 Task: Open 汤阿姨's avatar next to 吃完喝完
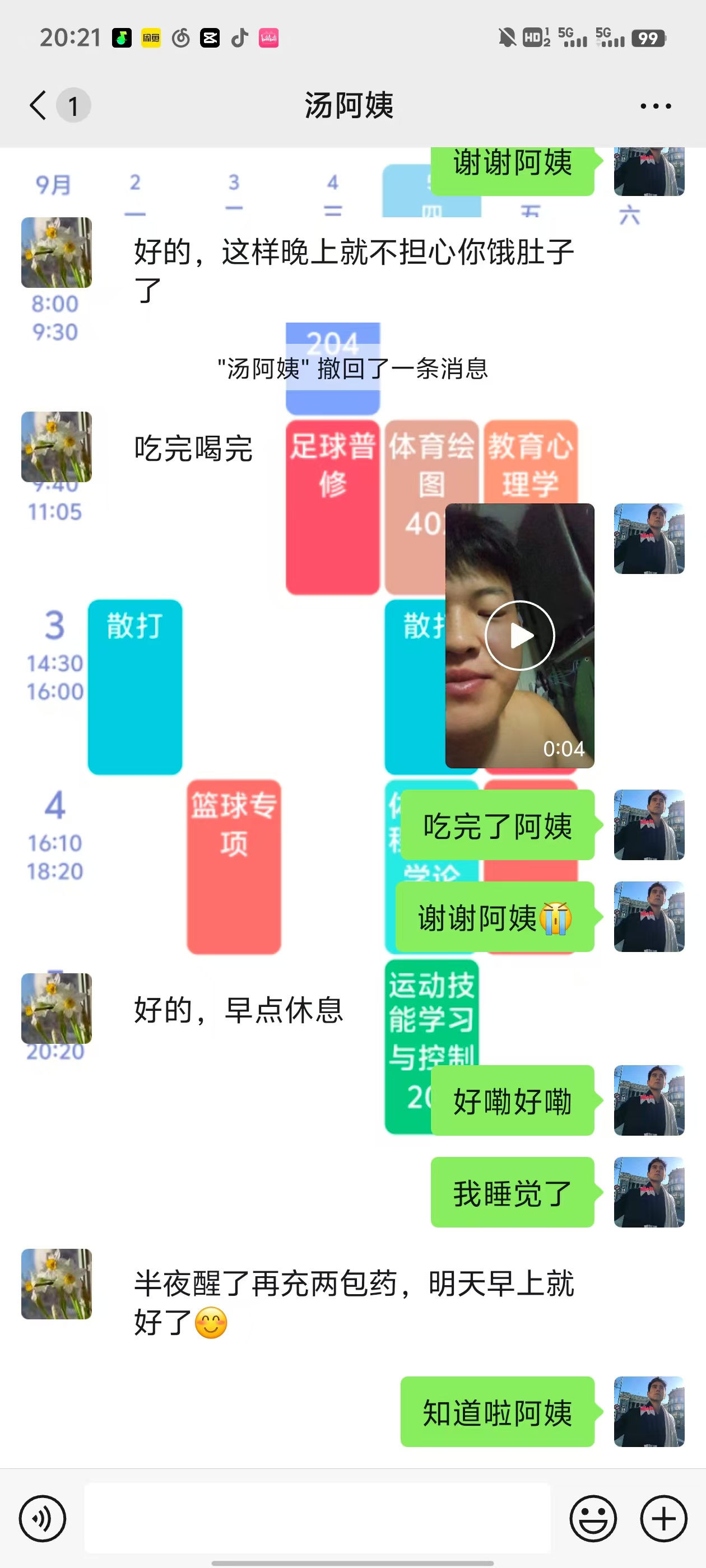coord(56,447)
